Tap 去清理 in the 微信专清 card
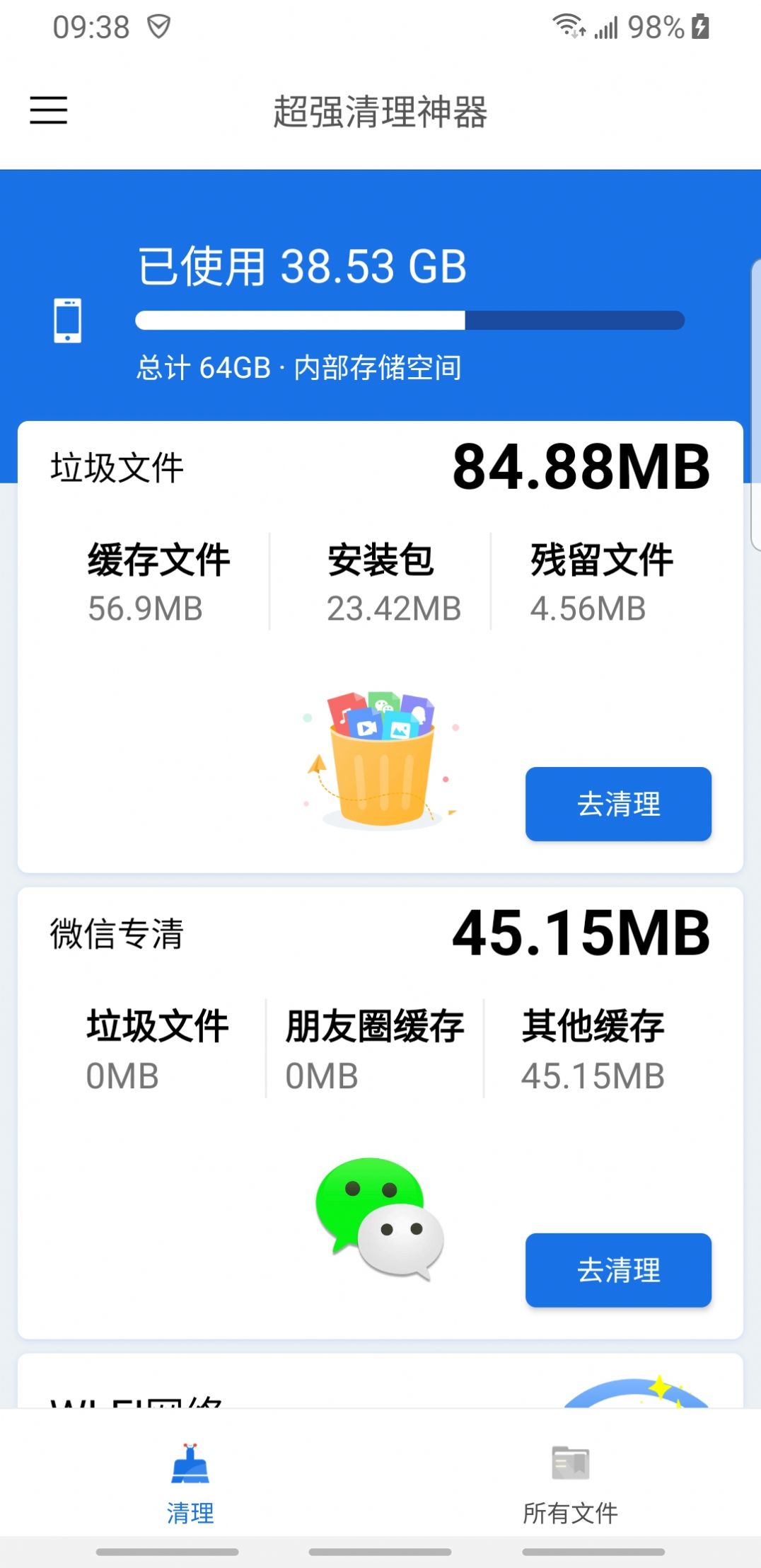 [x=618, y=1271]
